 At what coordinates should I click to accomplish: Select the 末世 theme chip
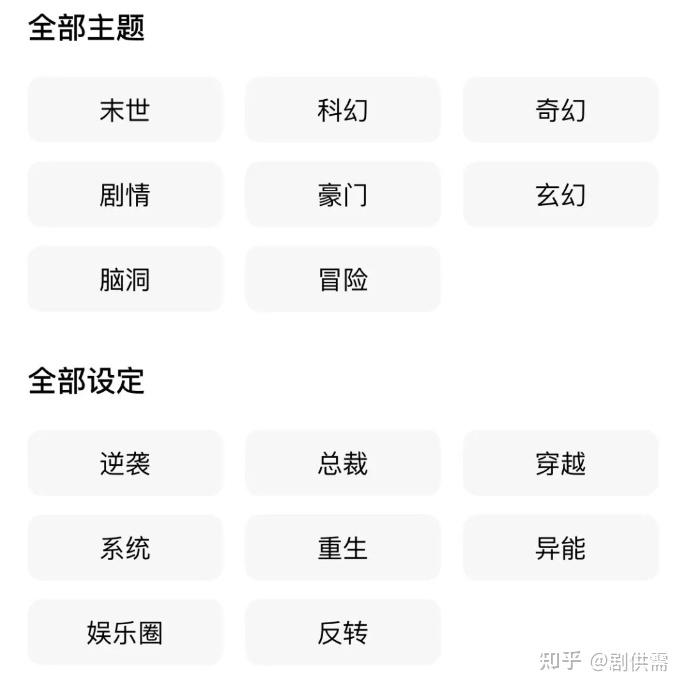click(x=125, y=110)
